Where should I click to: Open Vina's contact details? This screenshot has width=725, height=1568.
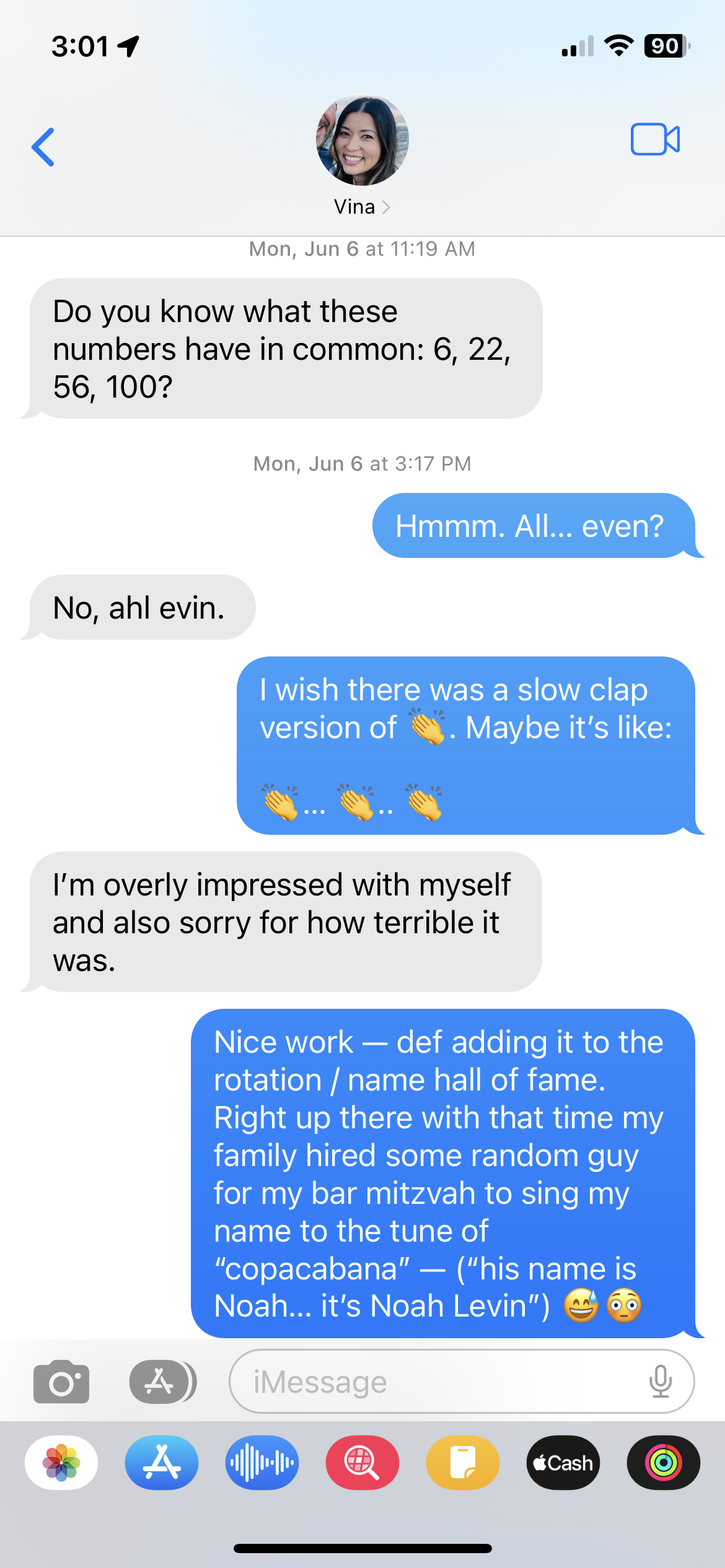[362, 206]
